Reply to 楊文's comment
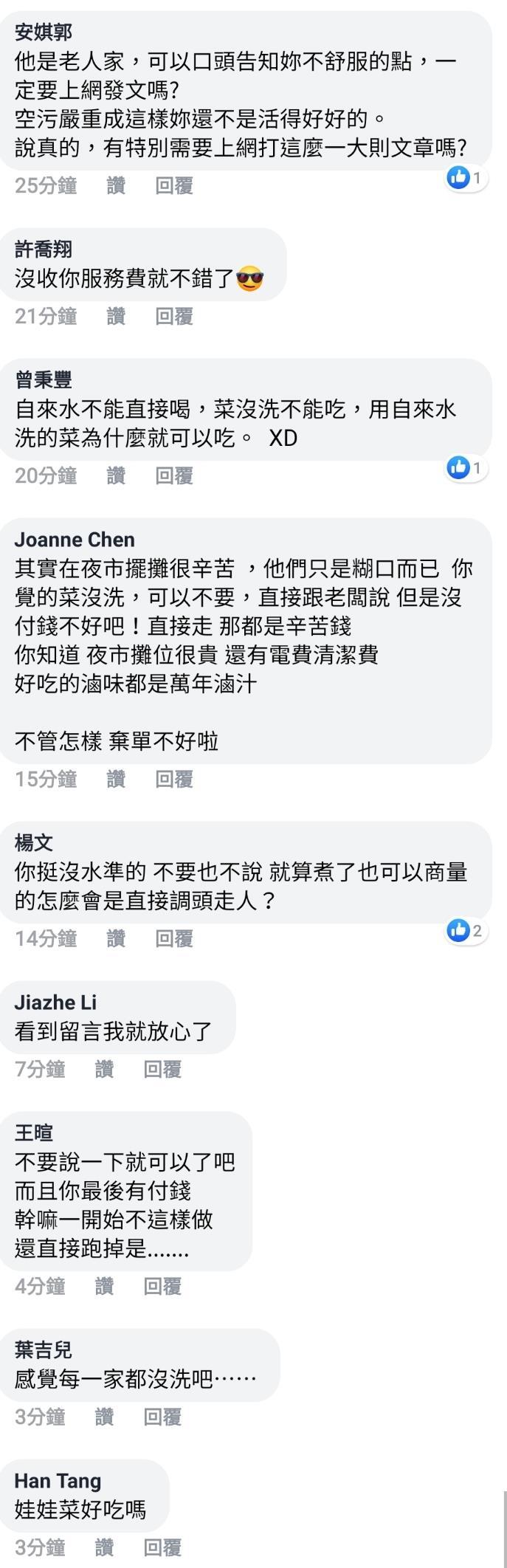Viewport: 507px width, 1568px height. (174, 938)
